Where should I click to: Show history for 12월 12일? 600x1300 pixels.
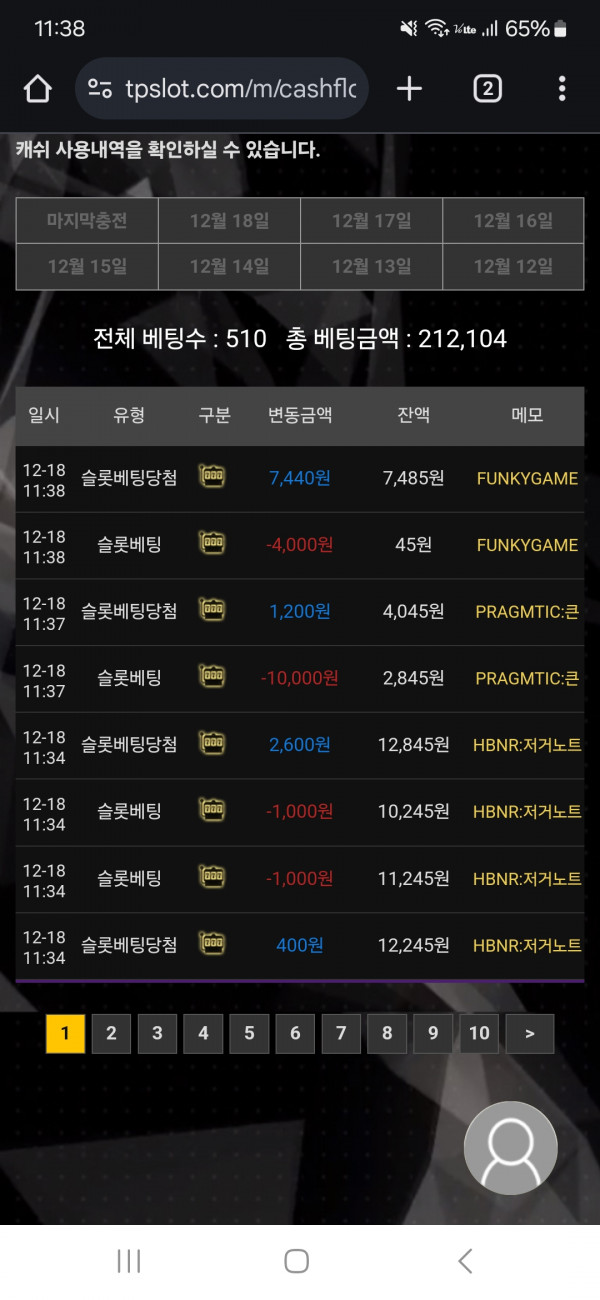513,266
